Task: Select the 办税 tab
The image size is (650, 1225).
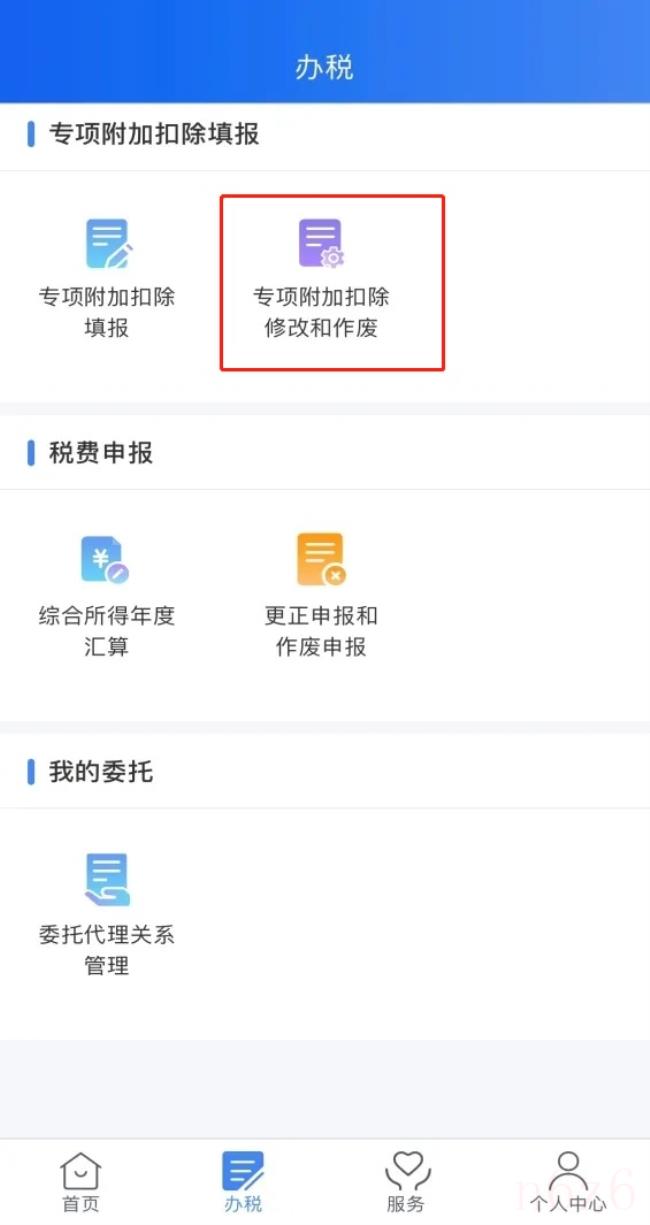Action: coord(243,1182)
